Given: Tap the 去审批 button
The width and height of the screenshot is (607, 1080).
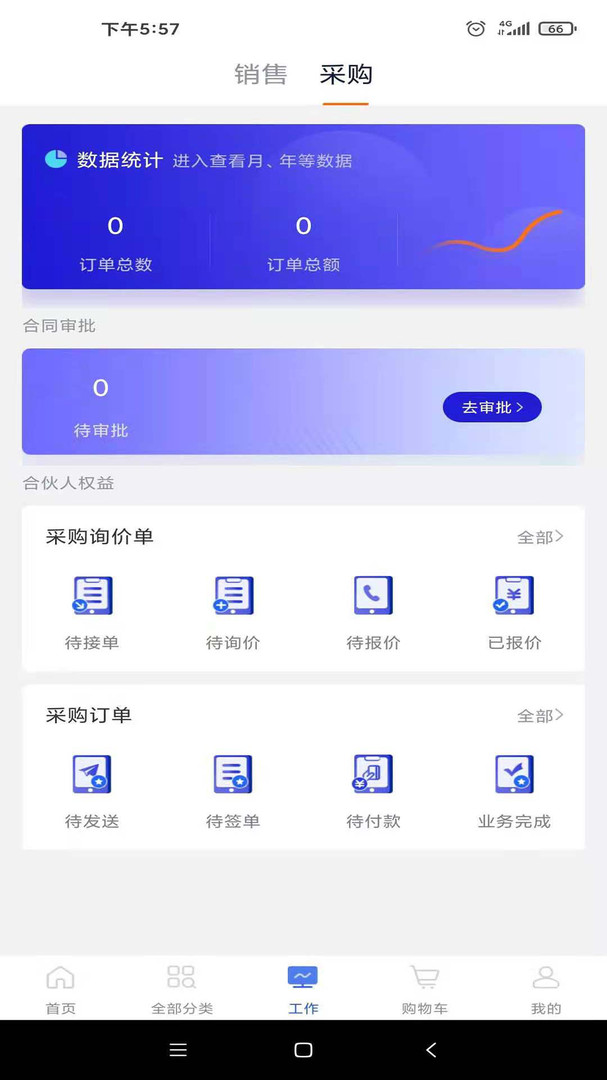Looking at the screenshot, I should point(492,407).
